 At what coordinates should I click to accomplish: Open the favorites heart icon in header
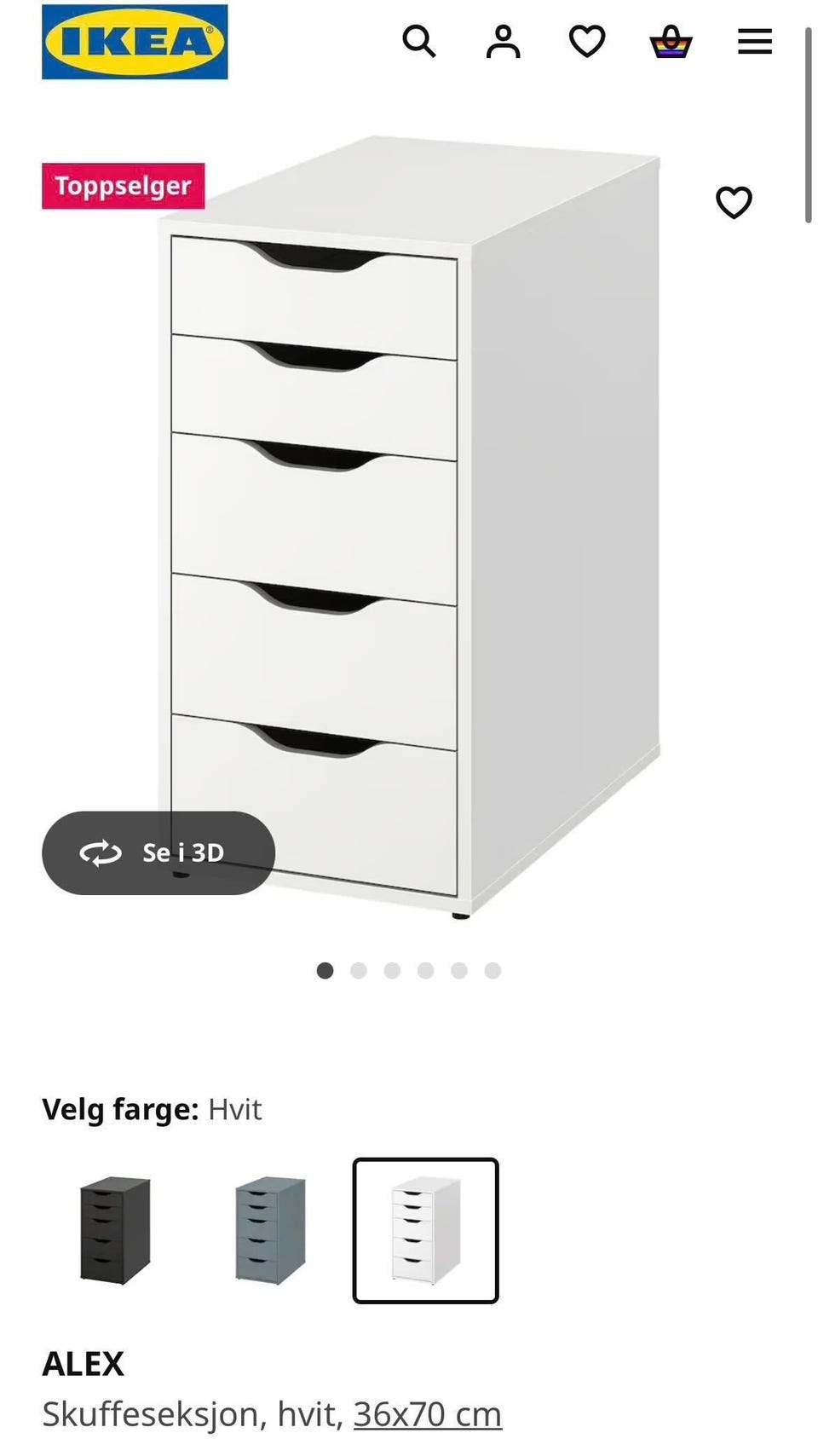(586, 41)
